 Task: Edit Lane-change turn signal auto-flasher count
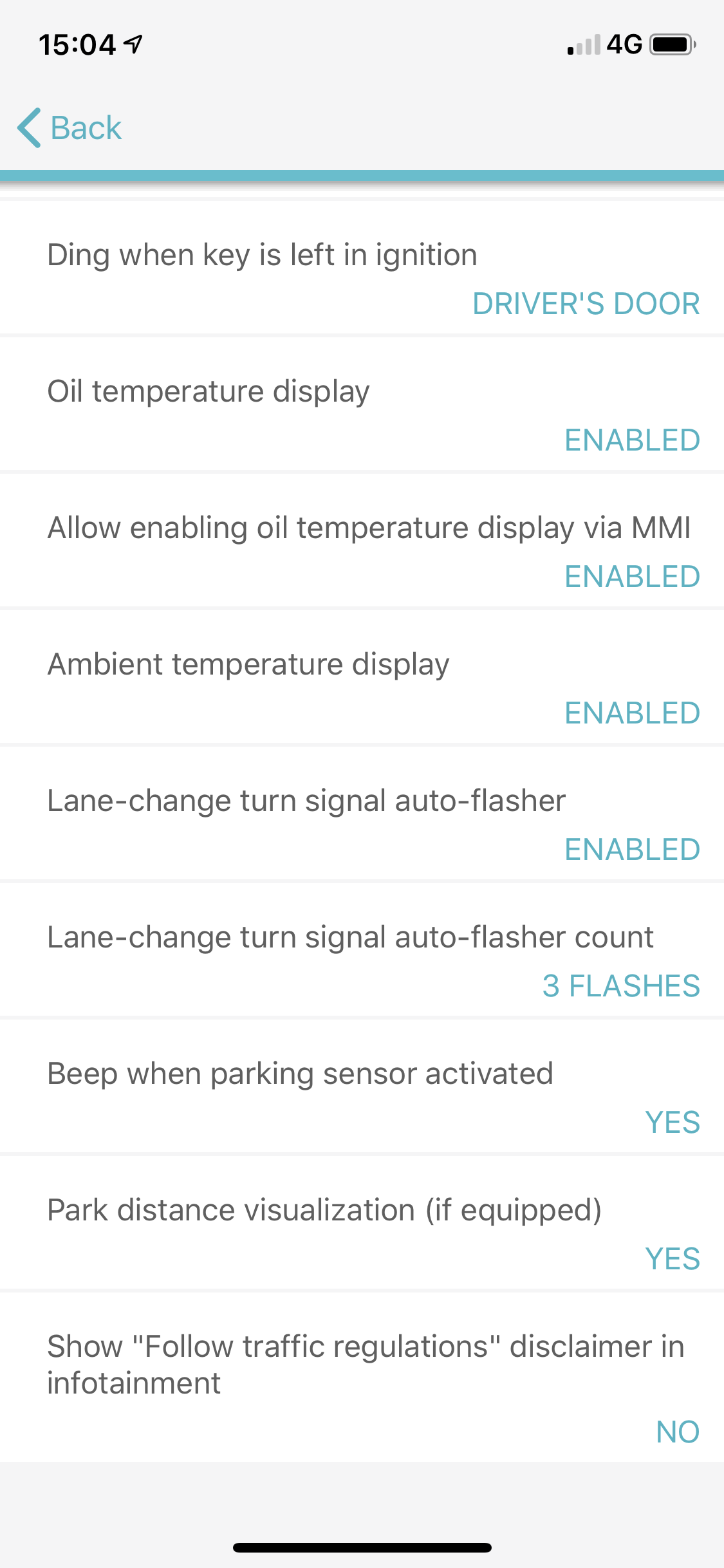tap(362, 950)
